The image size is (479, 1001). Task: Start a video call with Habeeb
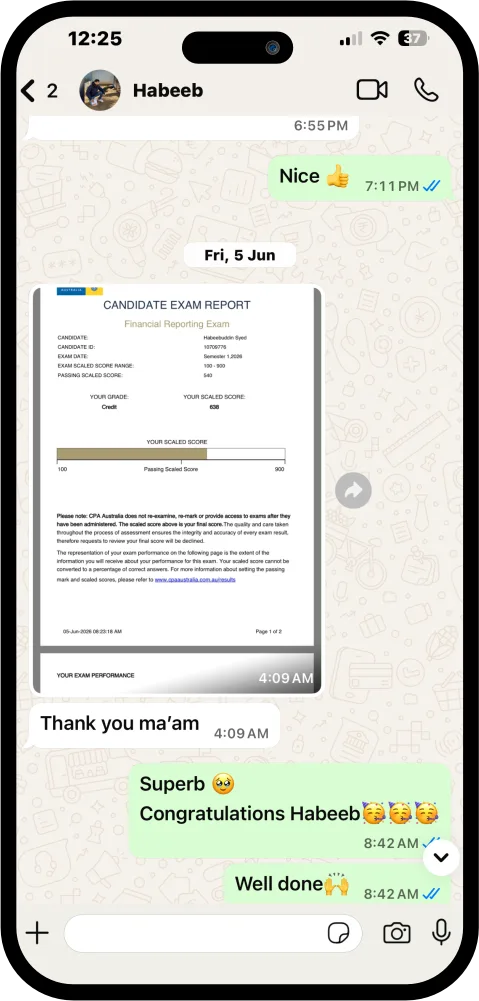(372, 90)
